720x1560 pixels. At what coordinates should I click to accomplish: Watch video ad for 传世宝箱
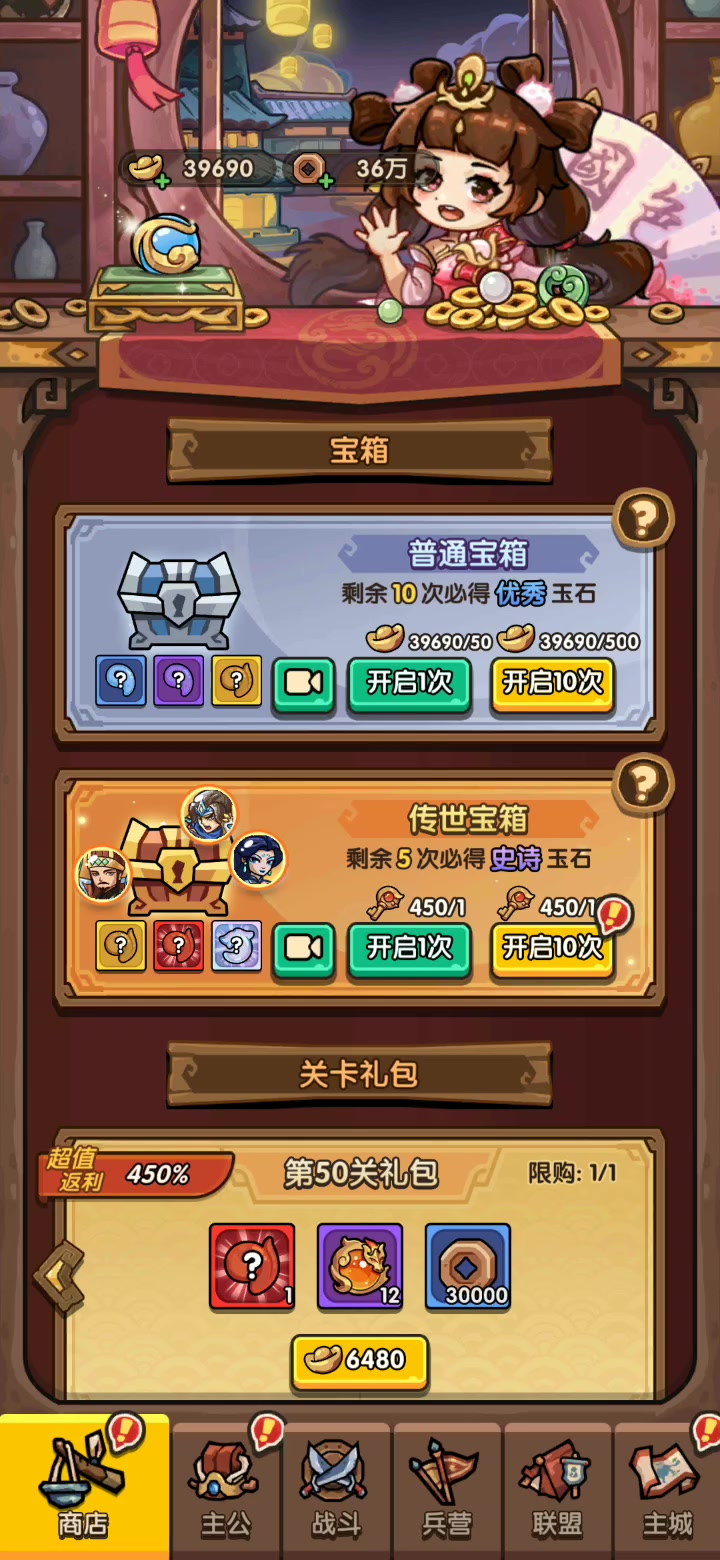tap(304, 947)
